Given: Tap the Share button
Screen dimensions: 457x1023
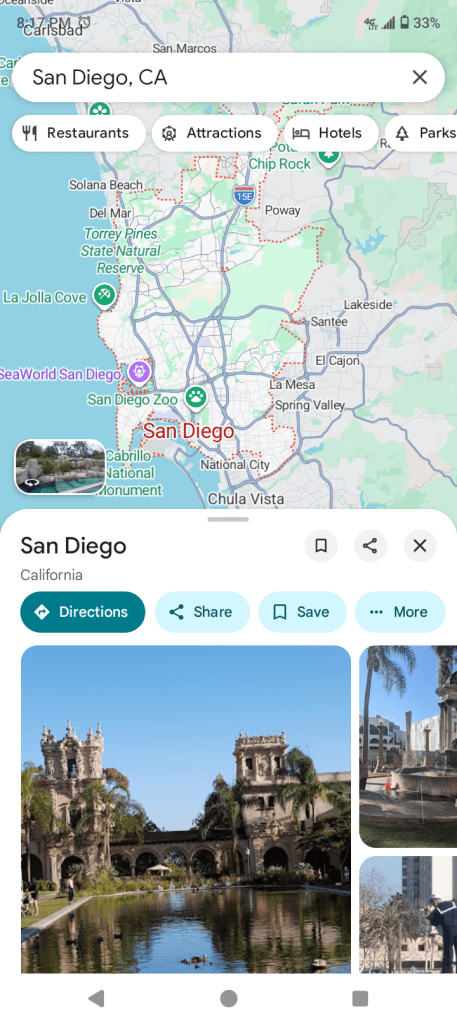Looking at the screenshot, I should click(x=202, y=612).
